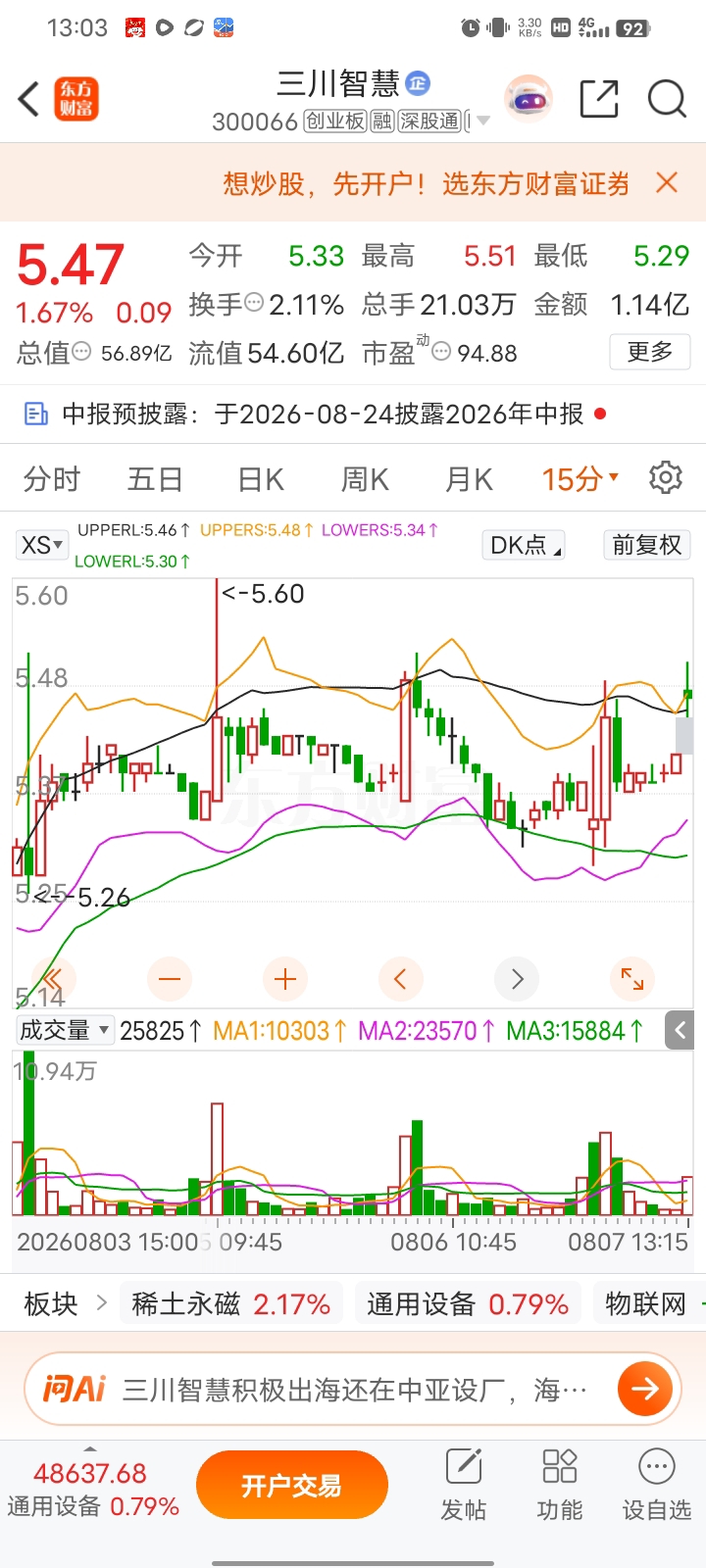Screen dimensions: 706x1568
Task: Share this stock page
Action: [x=599, y=99]
